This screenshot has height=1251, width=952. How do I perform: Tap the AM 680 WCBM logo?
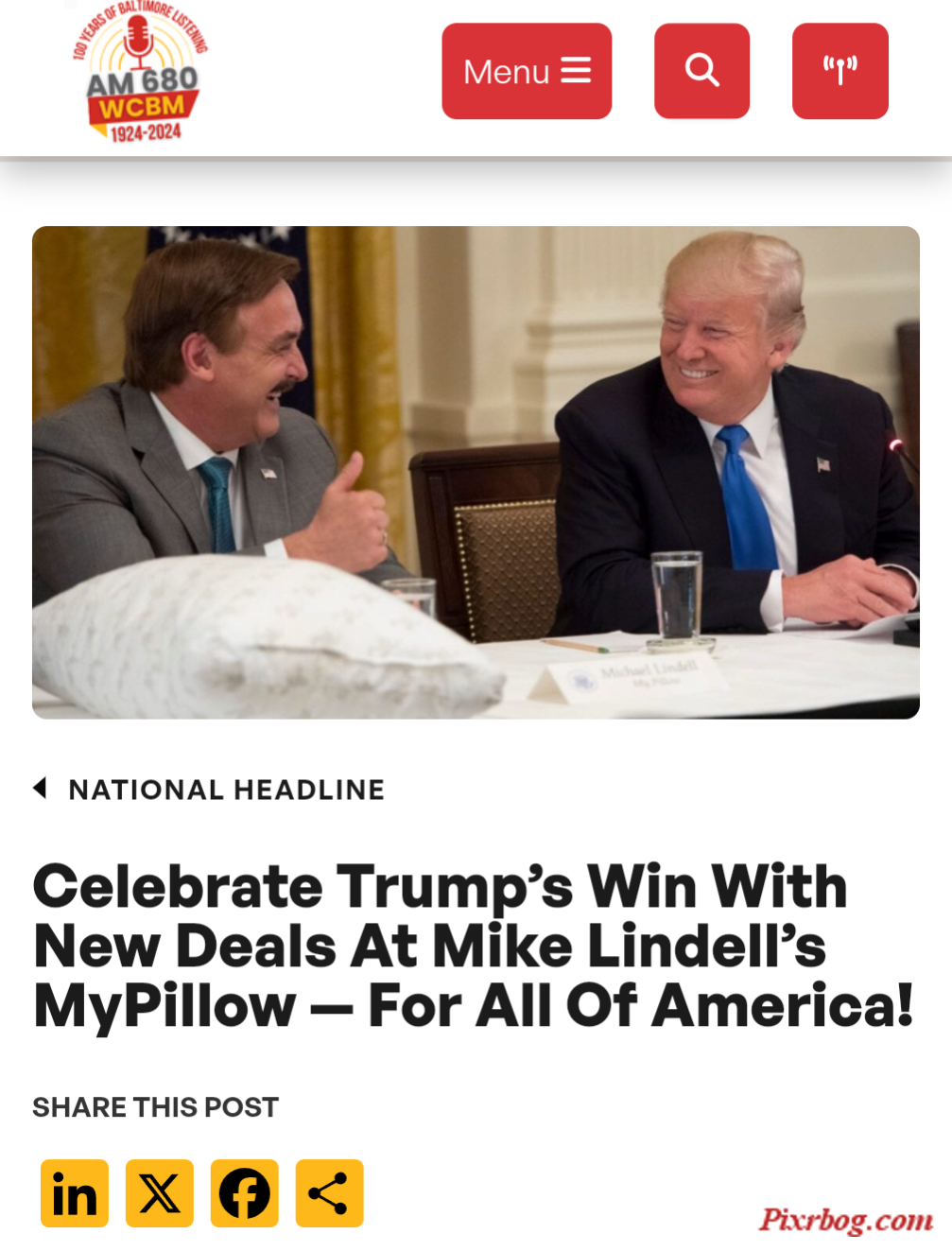pyautogui.click(x=141, y=75)
